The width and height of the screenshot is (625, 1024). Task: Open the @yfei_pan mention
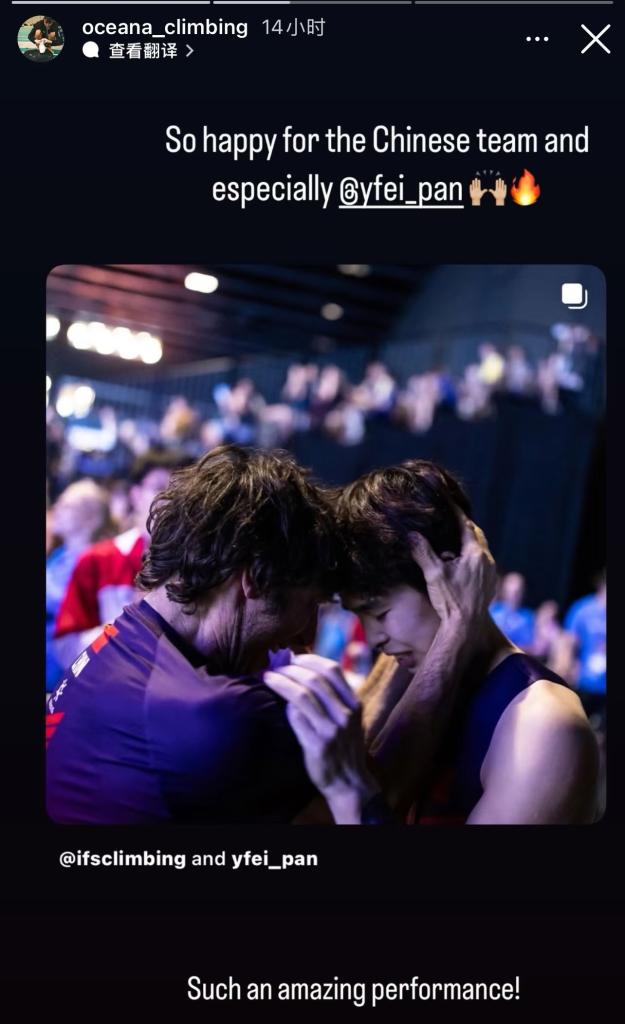[401, 190]
